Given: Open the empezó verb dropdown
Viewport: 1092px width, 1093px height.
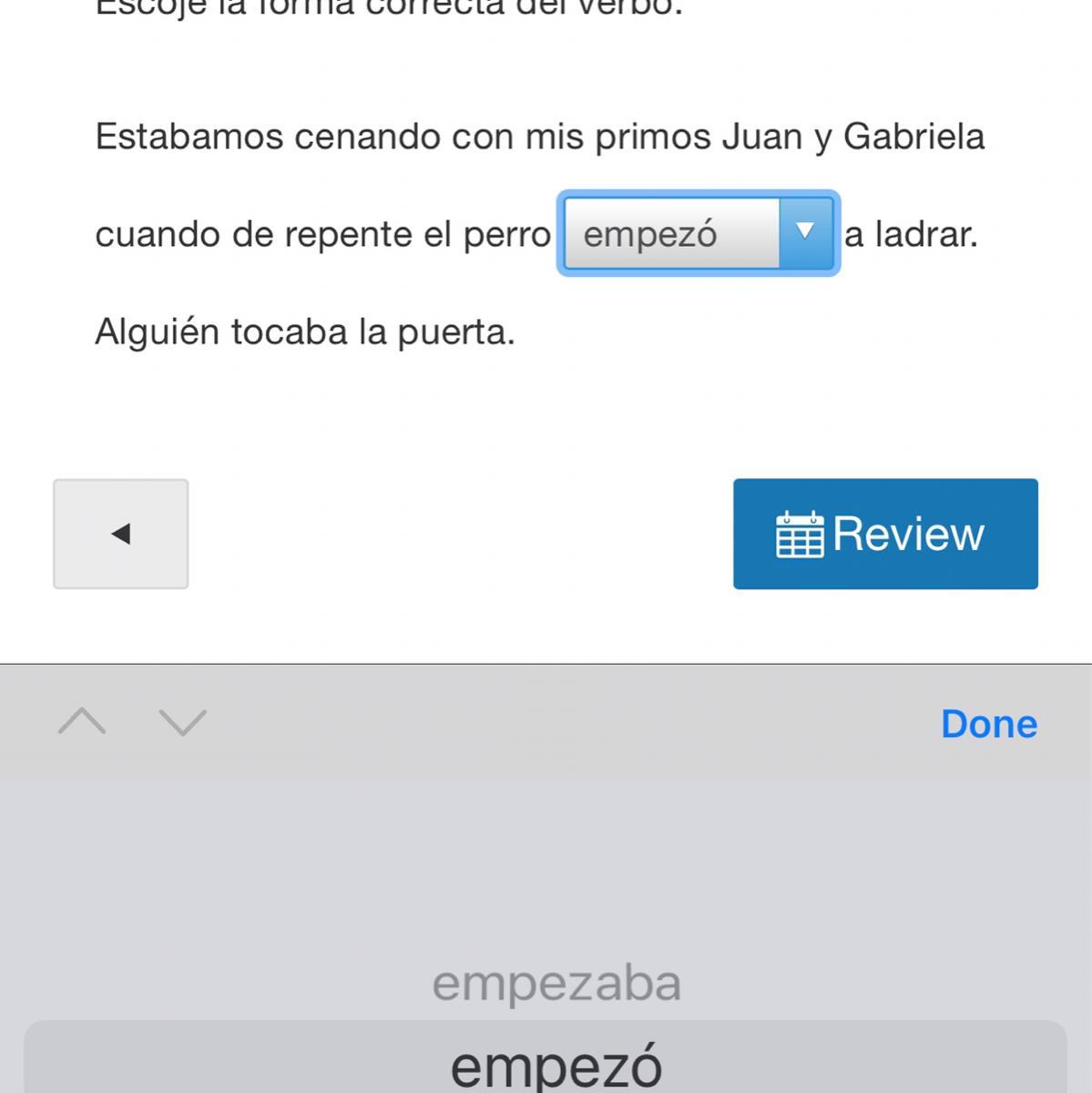Looking at the screenshot, I should tap(698, 234).
